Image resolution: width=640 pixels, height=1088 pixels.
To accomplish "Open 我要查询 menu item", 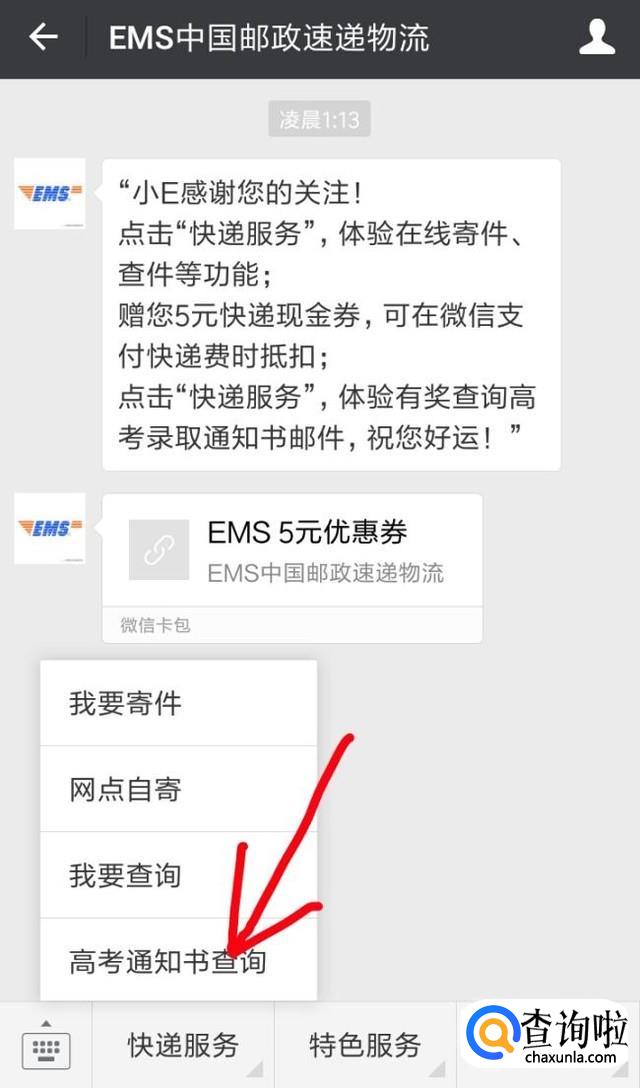I will click(178, 875).
